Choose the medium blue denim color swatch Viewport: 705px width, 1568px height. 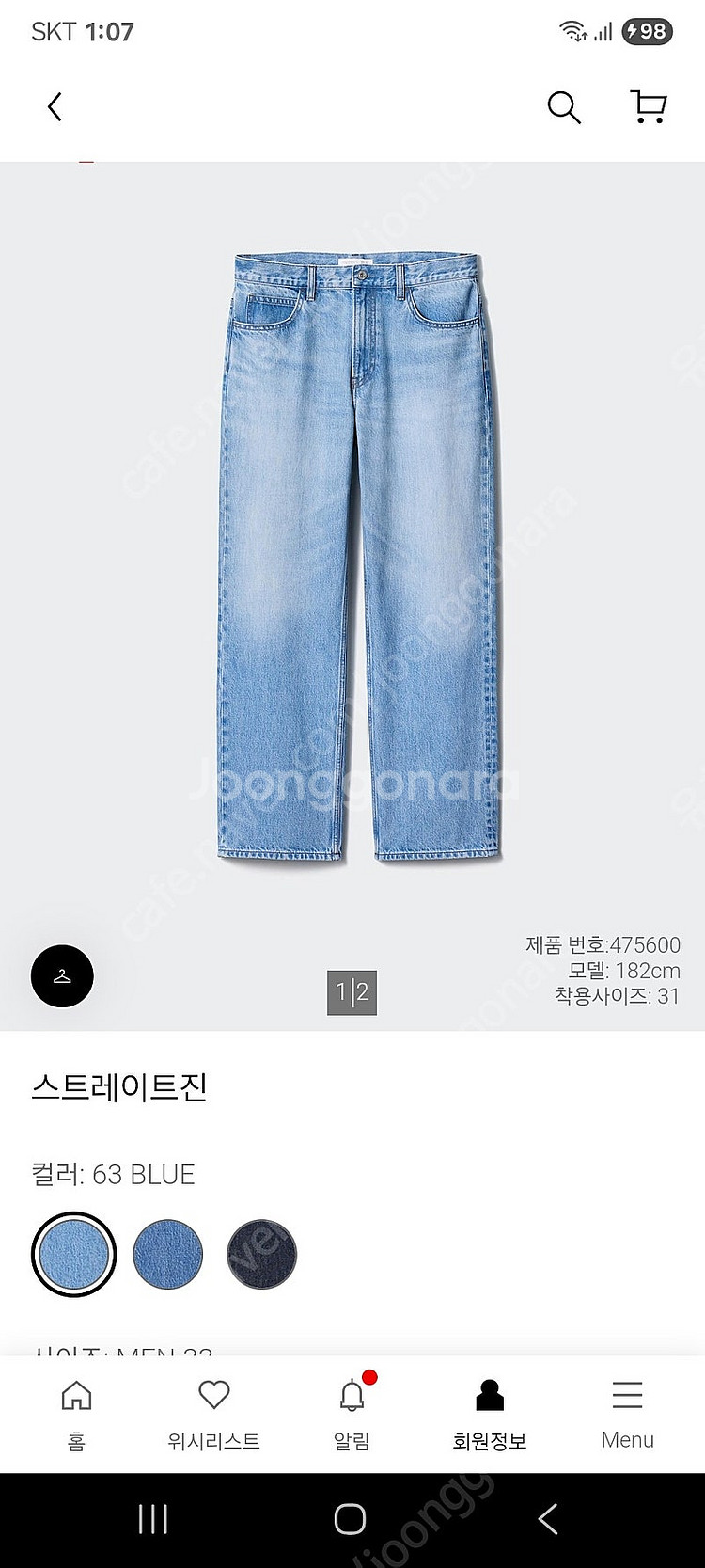[x=168, y=1254]
